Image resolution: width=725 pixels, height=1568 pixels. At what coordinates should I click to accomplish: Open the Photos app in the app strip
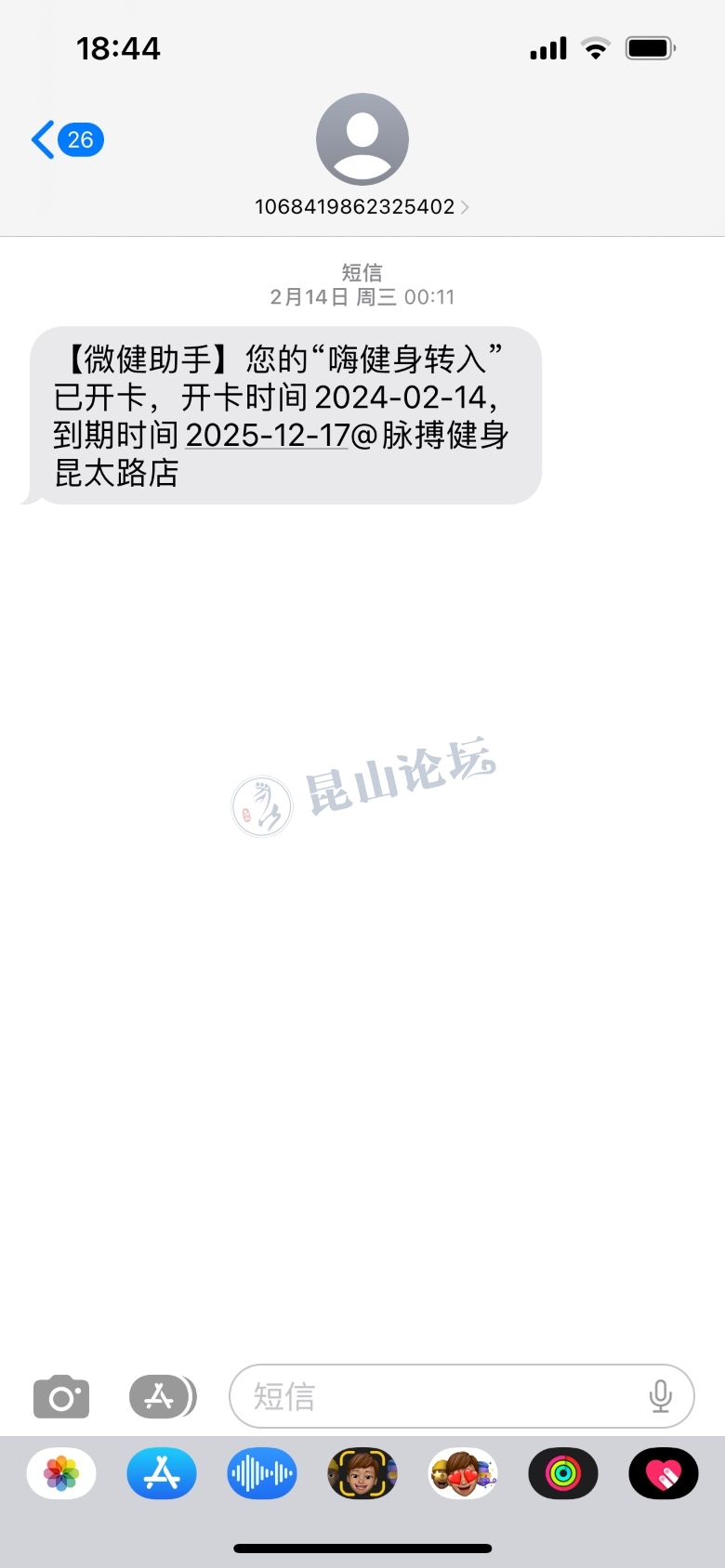[x=61, y=1473]
